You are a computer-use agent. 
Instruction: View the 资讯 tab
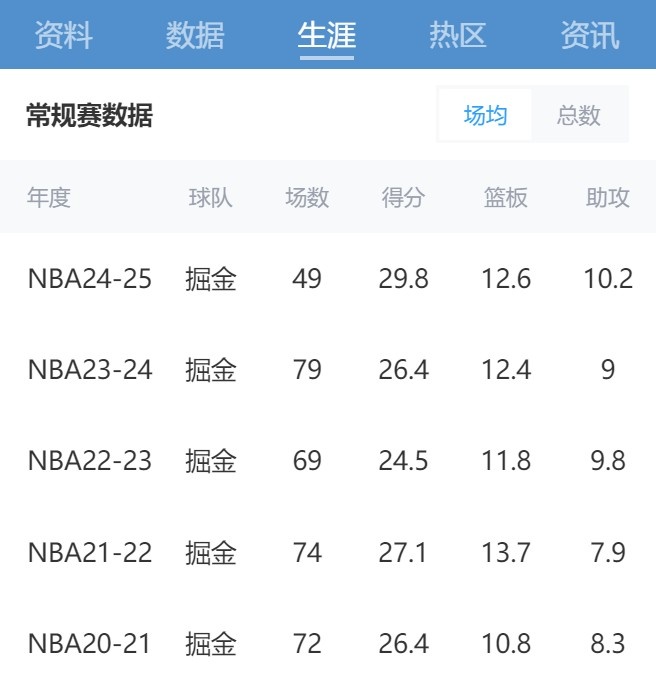[590, 35]
